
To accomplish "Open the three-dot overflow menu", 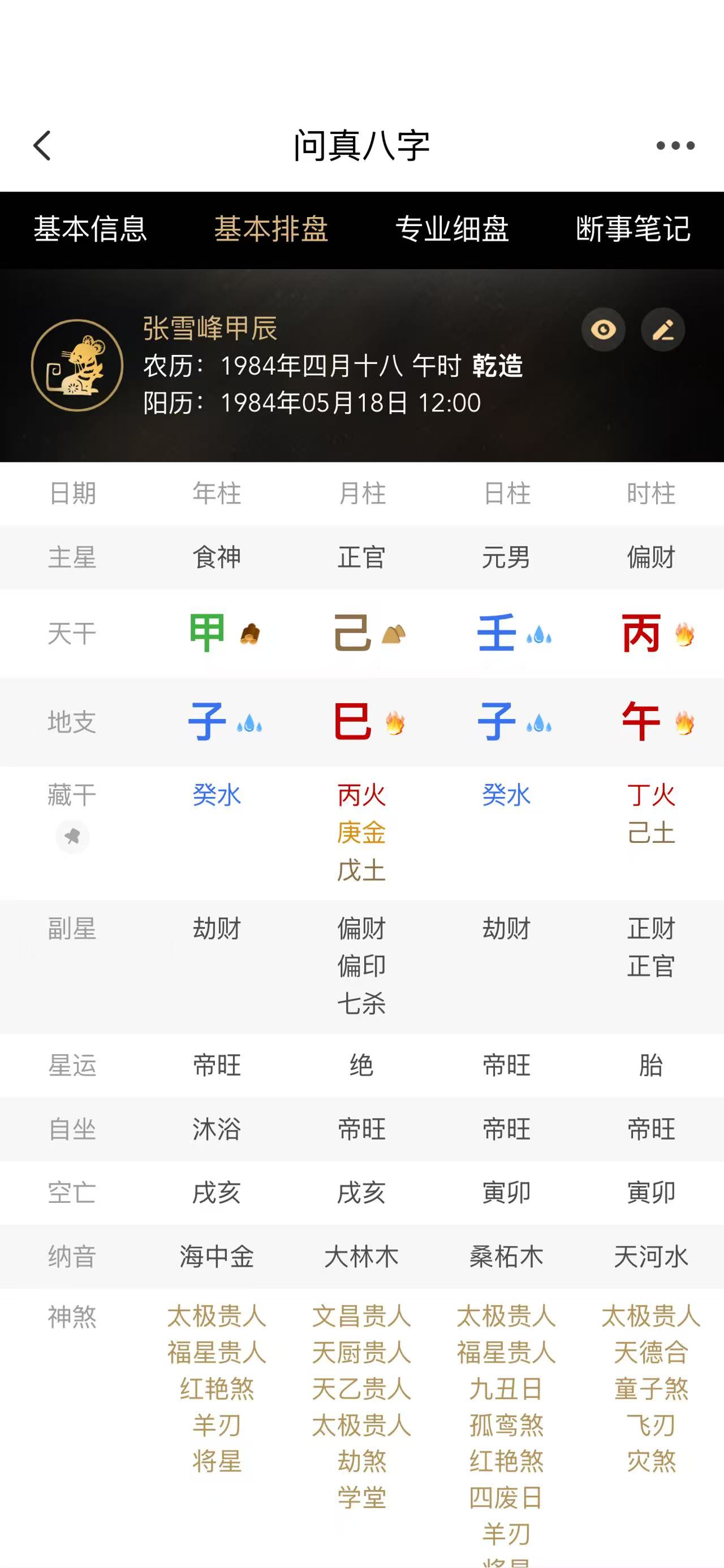I will [675, 145].
